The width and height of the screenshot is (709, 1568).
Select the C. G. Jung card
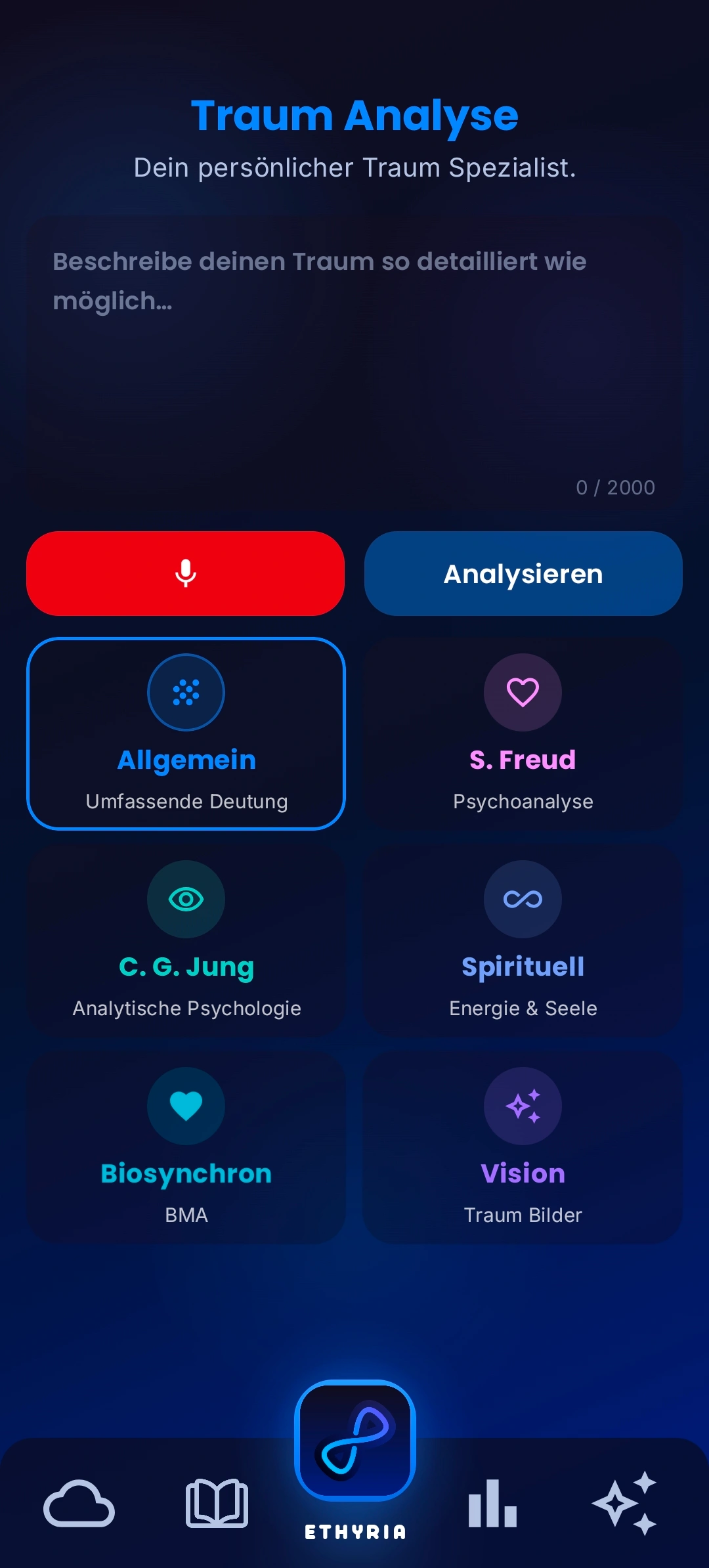click(x=186, y=940)
